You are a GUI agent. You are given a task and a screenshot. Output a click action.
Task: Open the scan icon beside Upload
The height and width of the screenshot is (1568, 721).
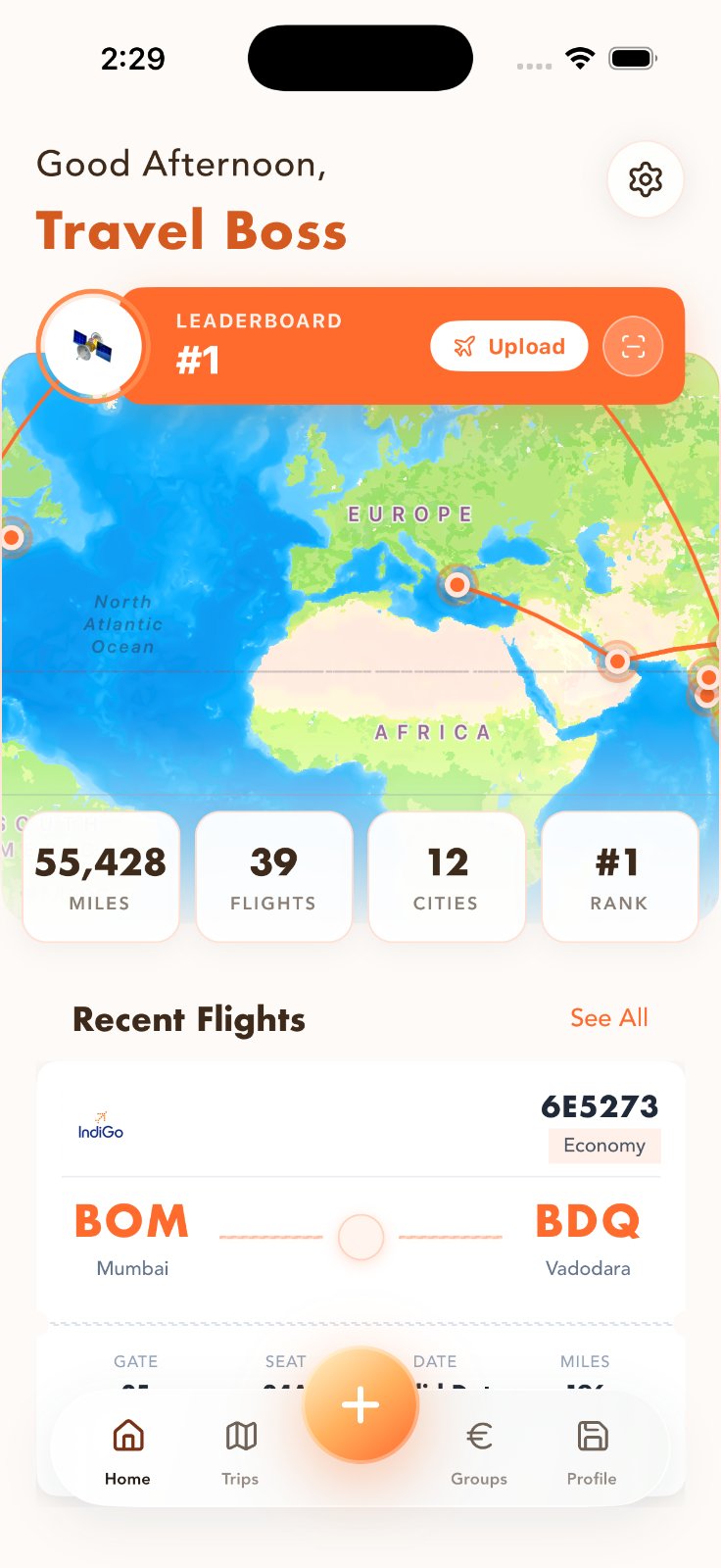633,346
